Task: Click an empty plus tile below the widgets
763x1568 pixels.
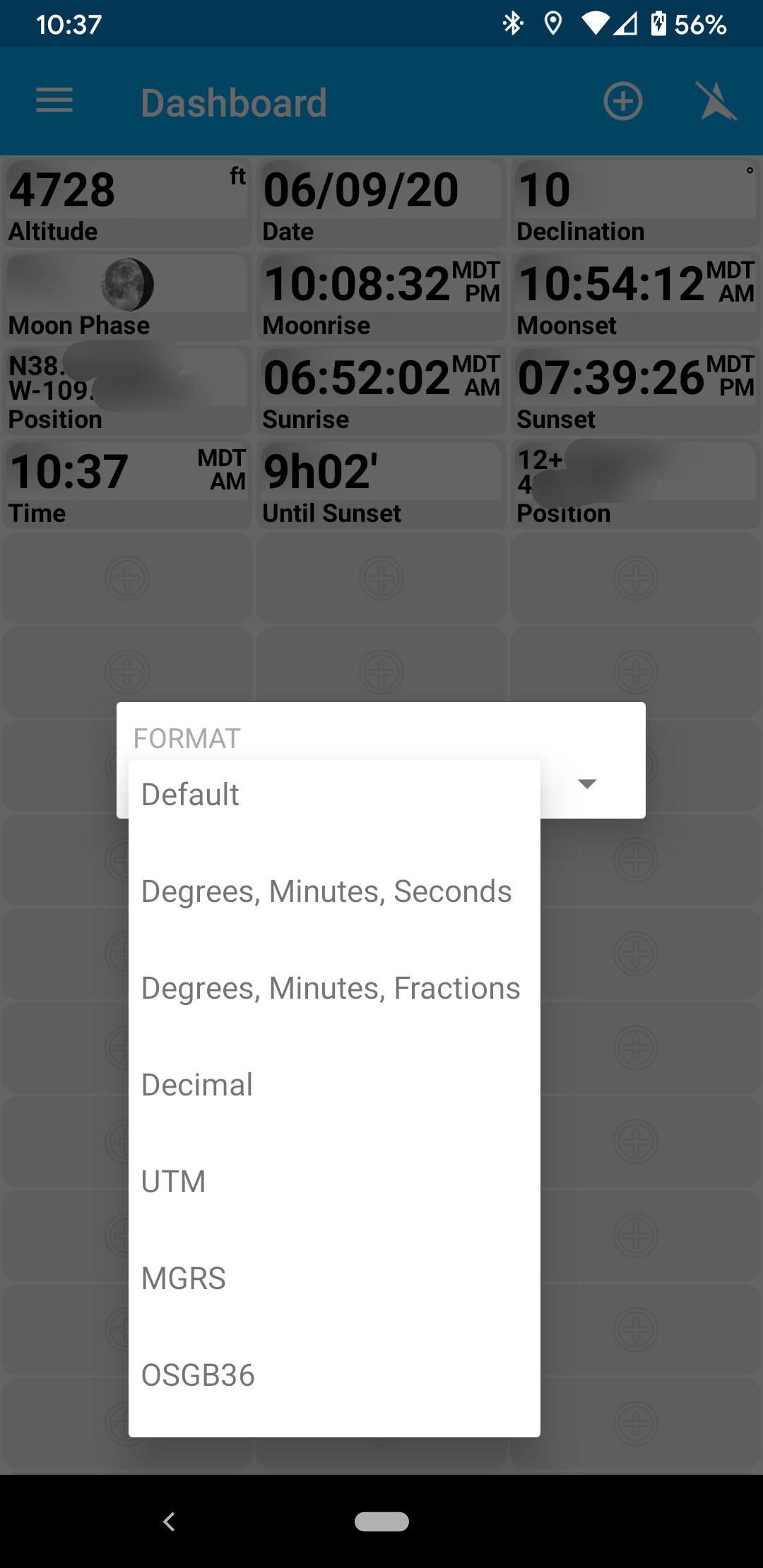Action: click(127, 578)
